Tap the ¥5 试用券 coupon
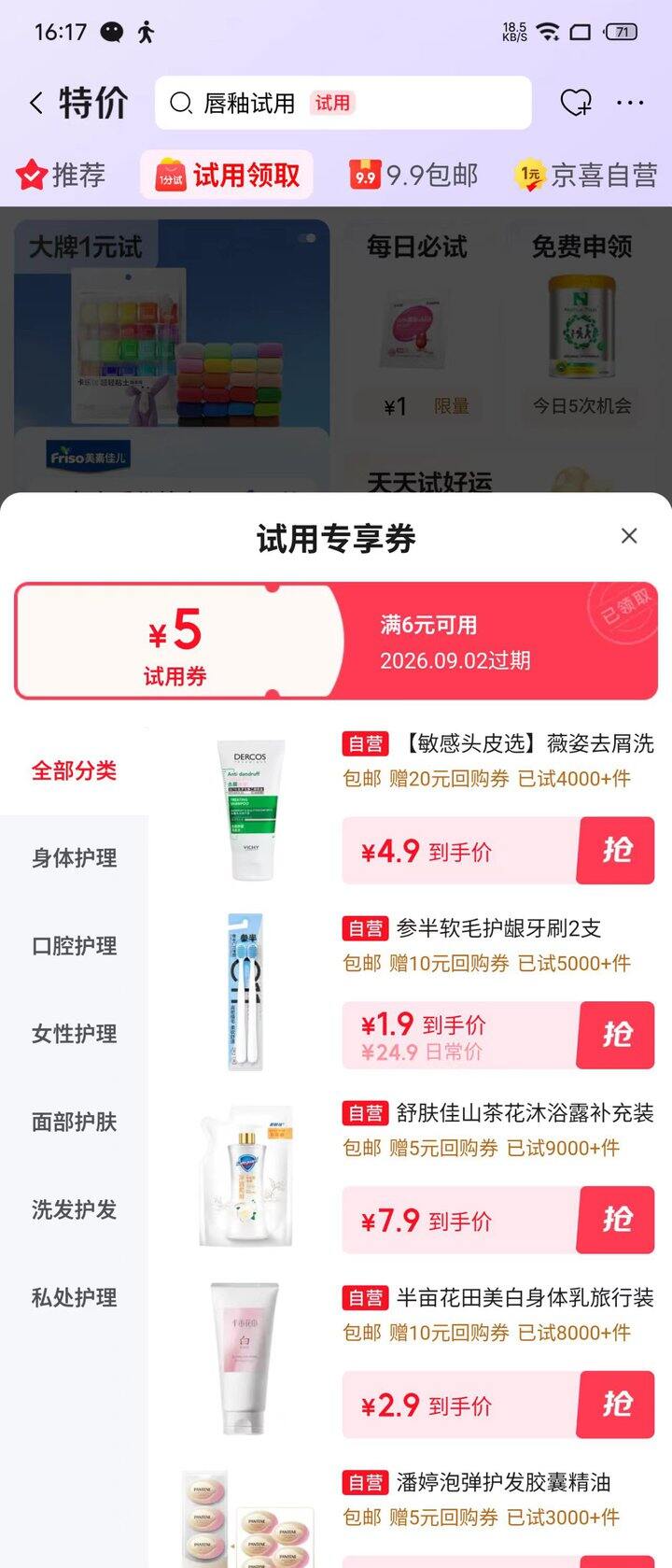Viewport: 672px width, 1568px height. coord(336,641)
